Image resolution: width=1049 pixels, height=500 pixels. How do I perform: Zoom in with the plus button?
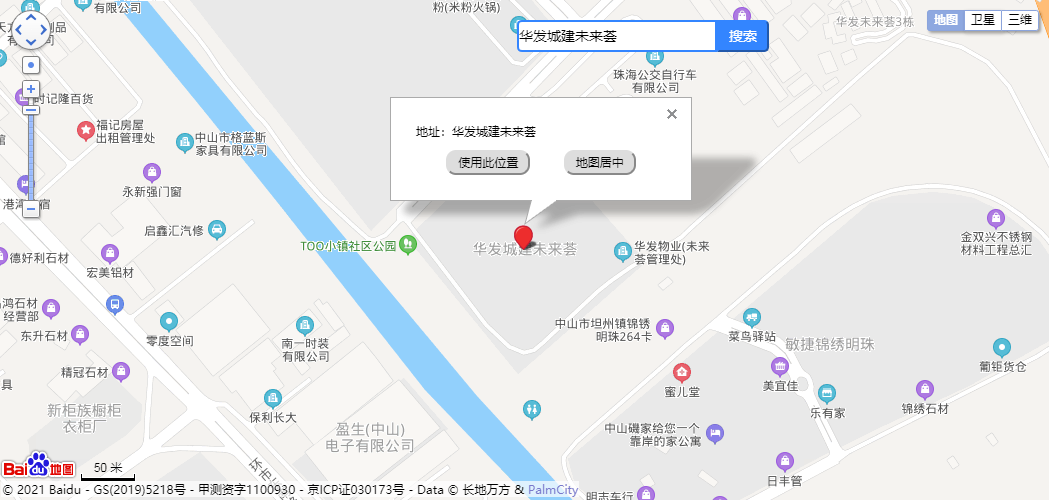point(31,89)
